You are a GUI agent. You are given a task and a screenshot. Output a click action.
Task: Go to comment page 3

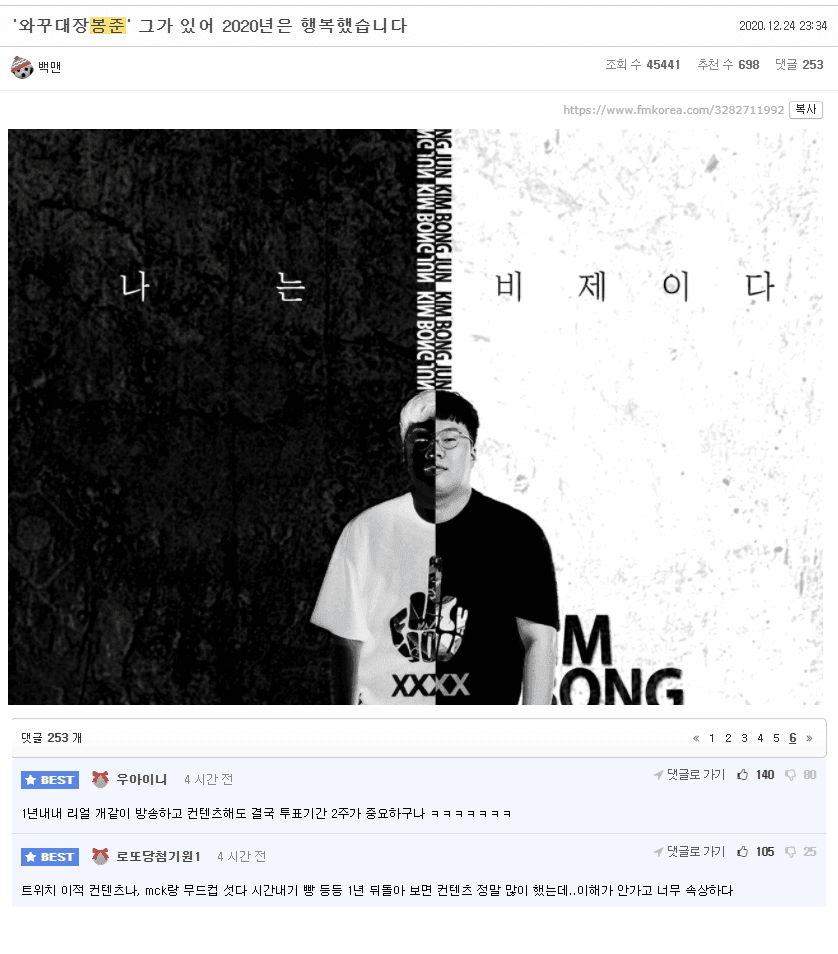pyautogui.click(x=744, y=738)
